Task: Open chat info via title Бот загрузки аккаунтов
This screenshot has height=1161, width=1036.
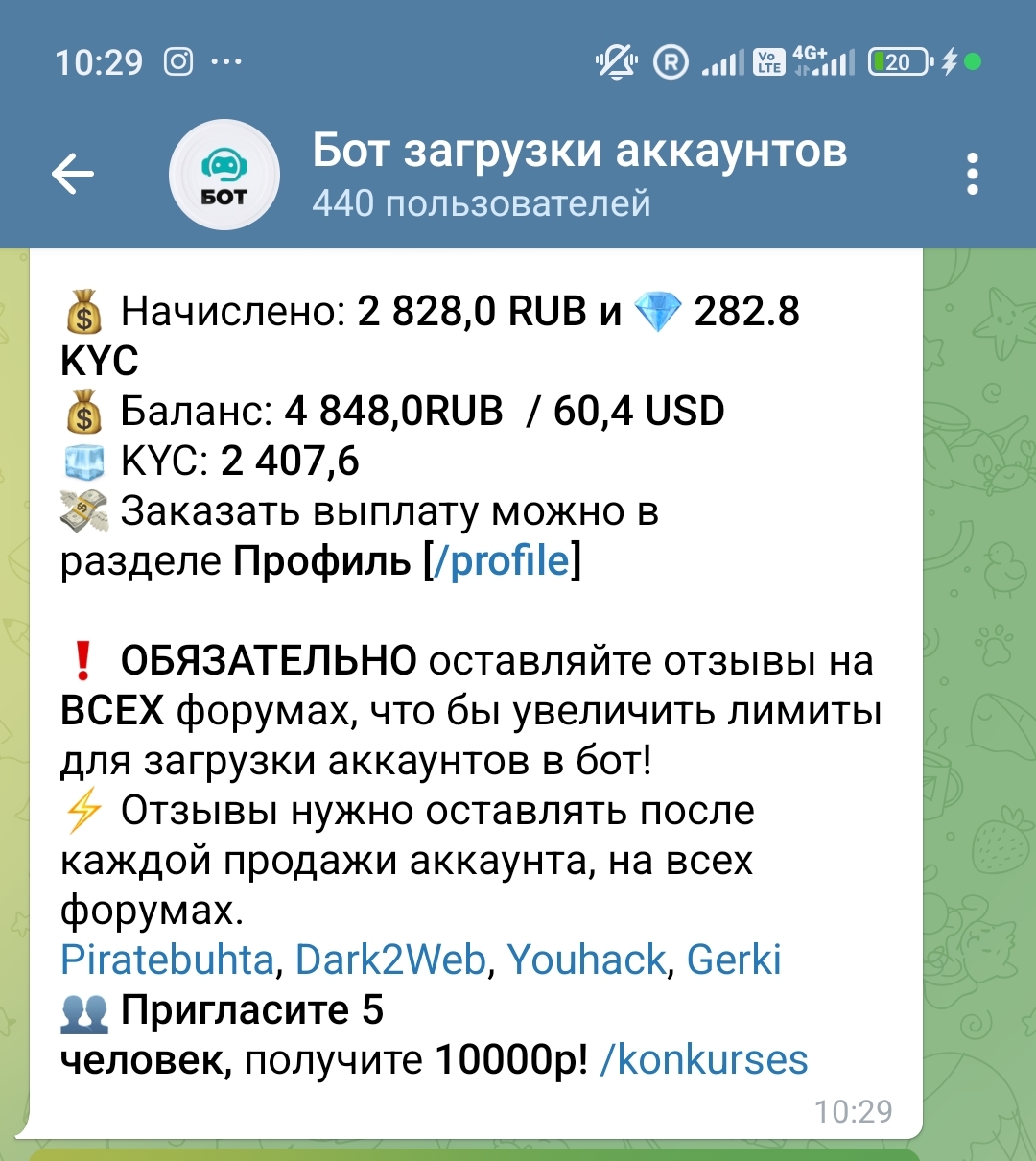Action: tap(579, 153)
